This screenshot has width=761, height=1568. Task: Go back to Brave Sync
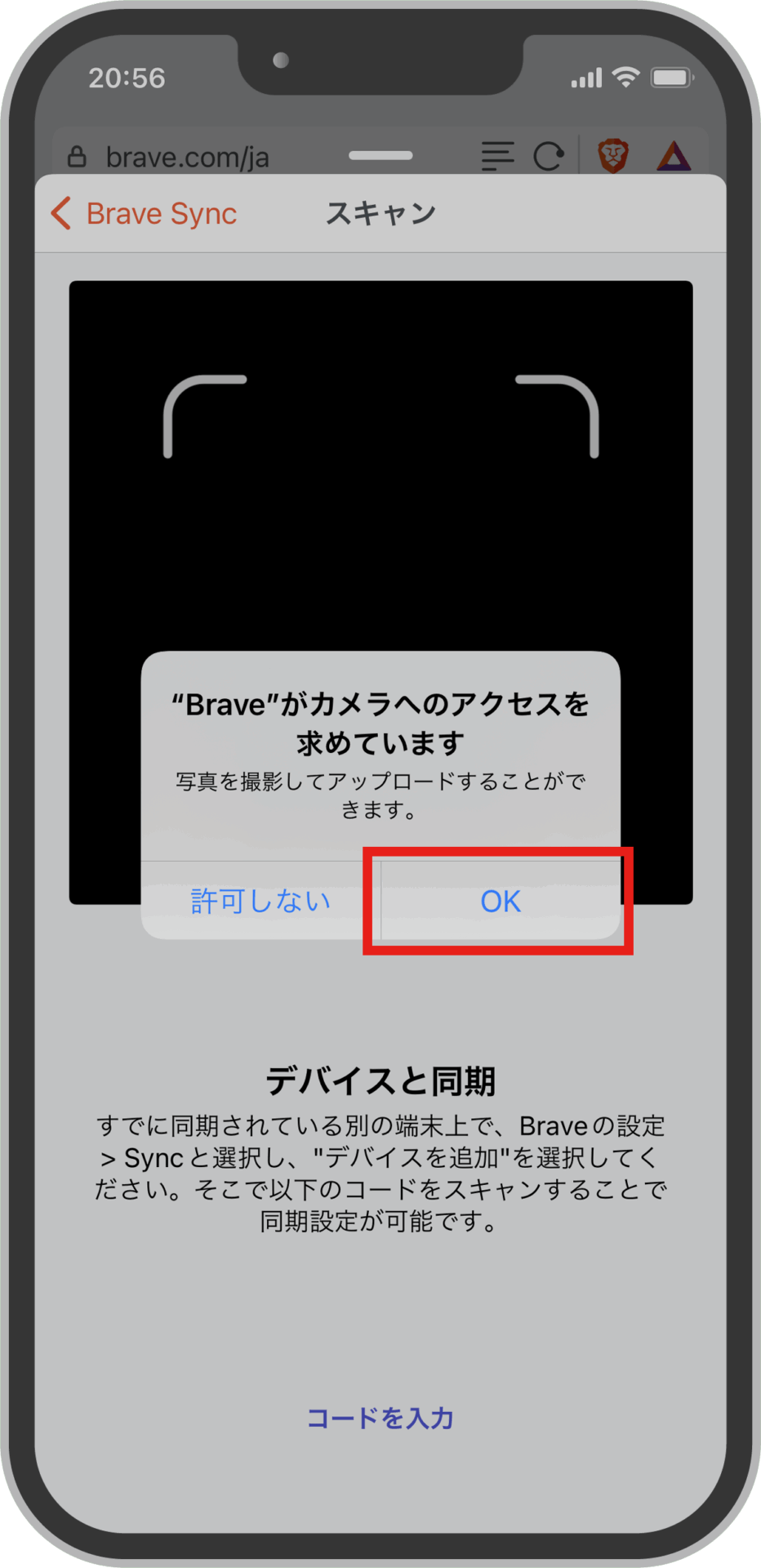point(145,214)
